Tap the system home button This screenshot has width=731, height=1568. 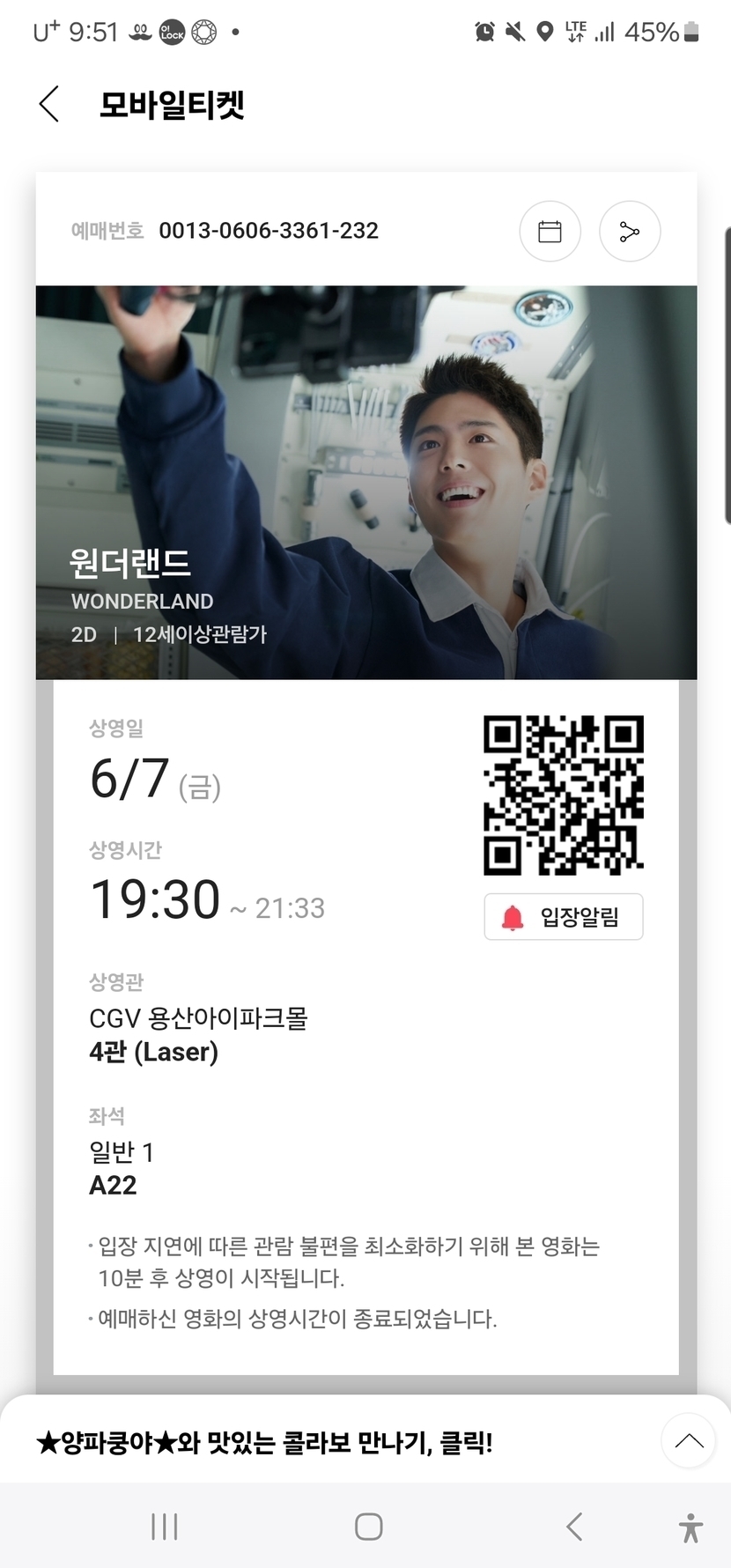(368, 1527)
